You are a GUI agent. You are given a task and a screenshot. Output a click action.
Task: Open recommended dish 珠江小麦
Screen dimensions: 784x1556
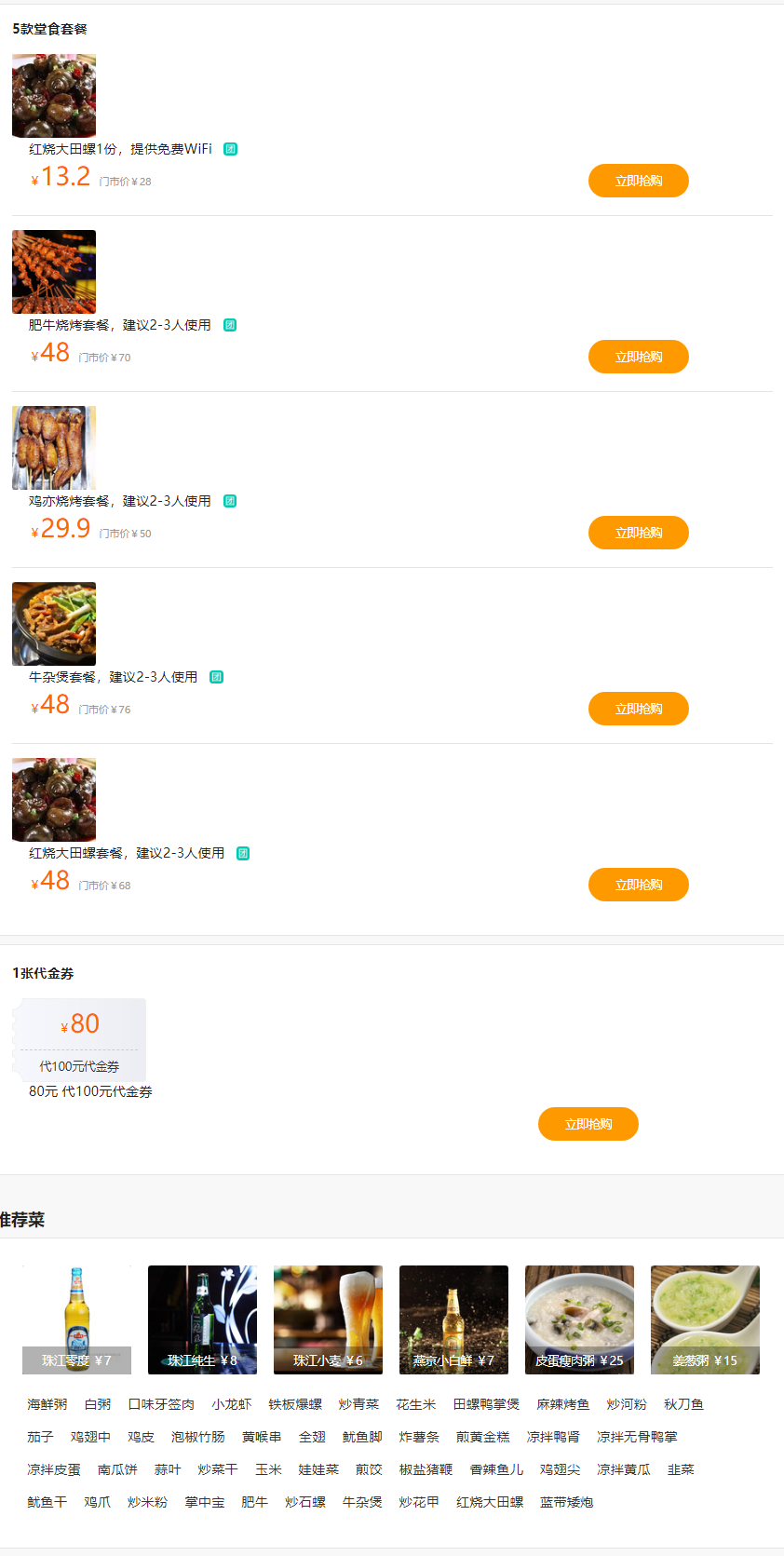point(328,1319)
